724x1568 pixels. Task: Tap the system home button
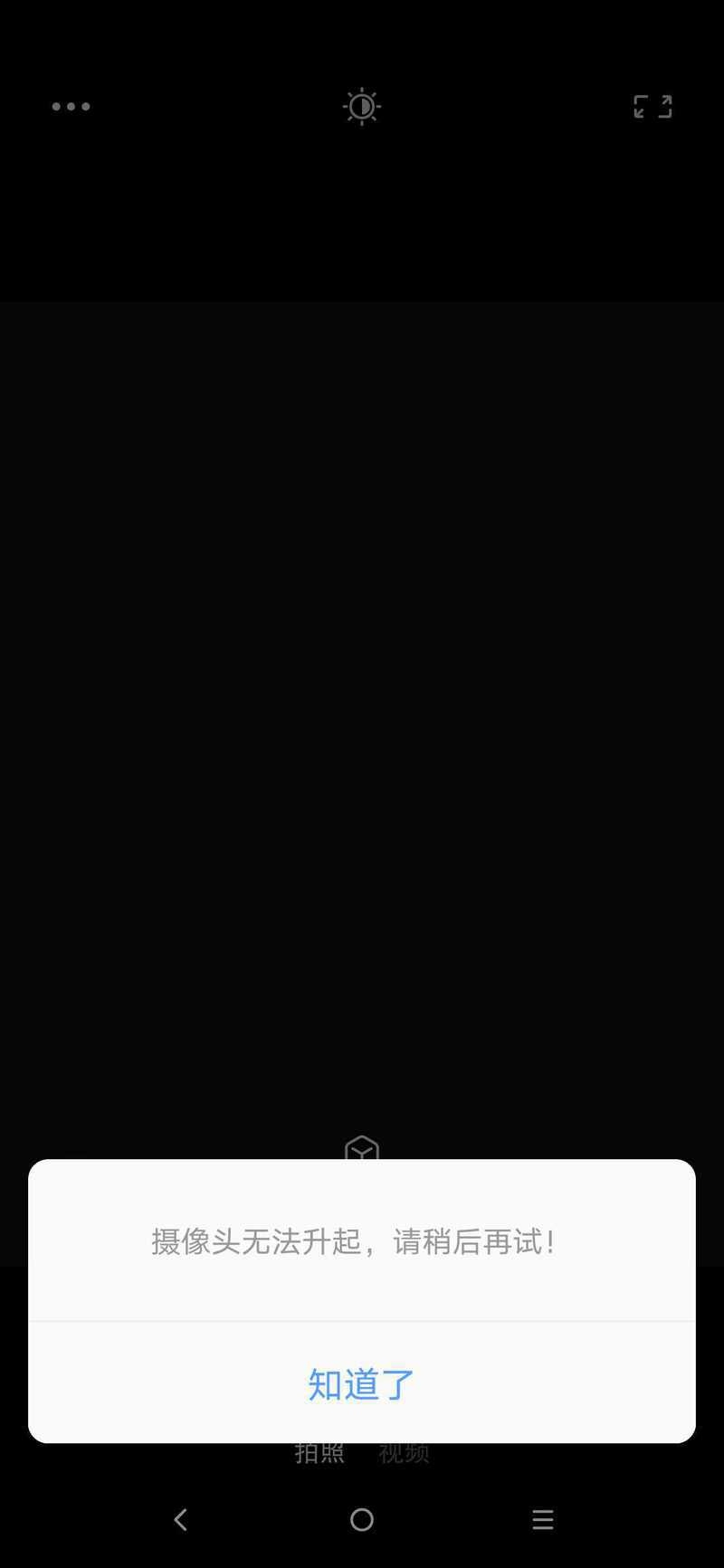[362, 1519]
